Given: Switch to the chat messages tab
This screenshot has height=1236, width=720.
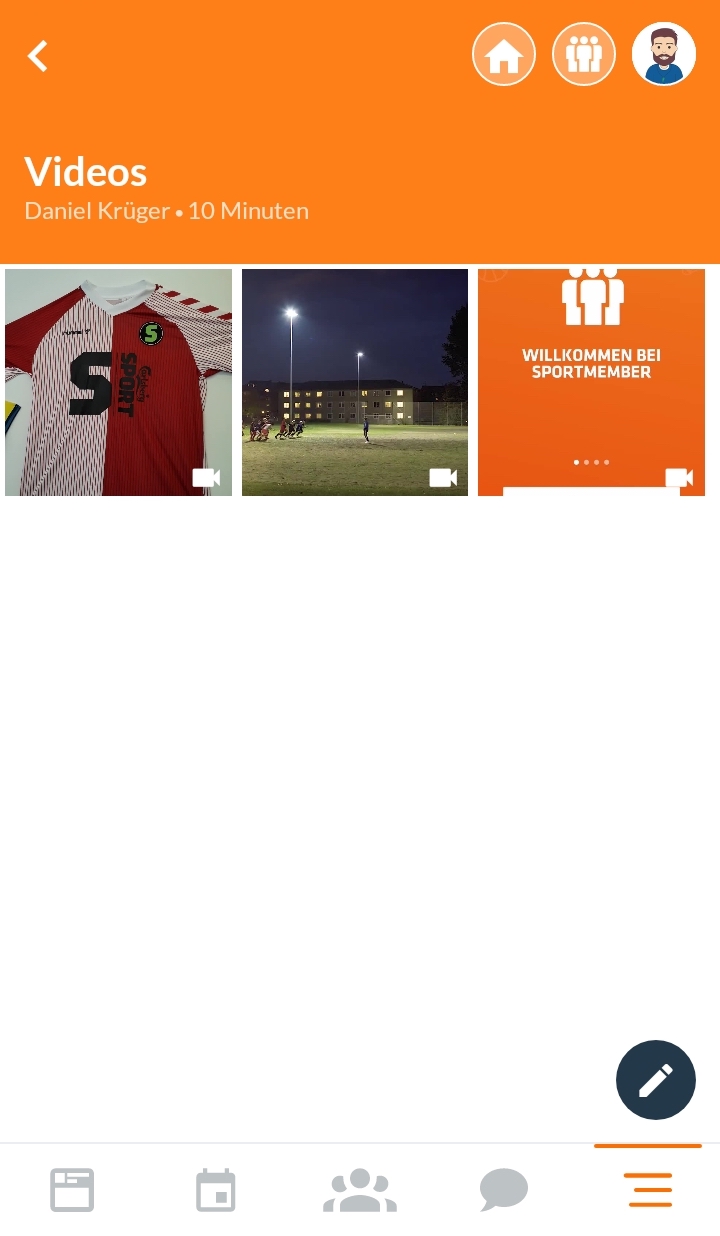Looking at the screenshot, I should point(504,1190).
